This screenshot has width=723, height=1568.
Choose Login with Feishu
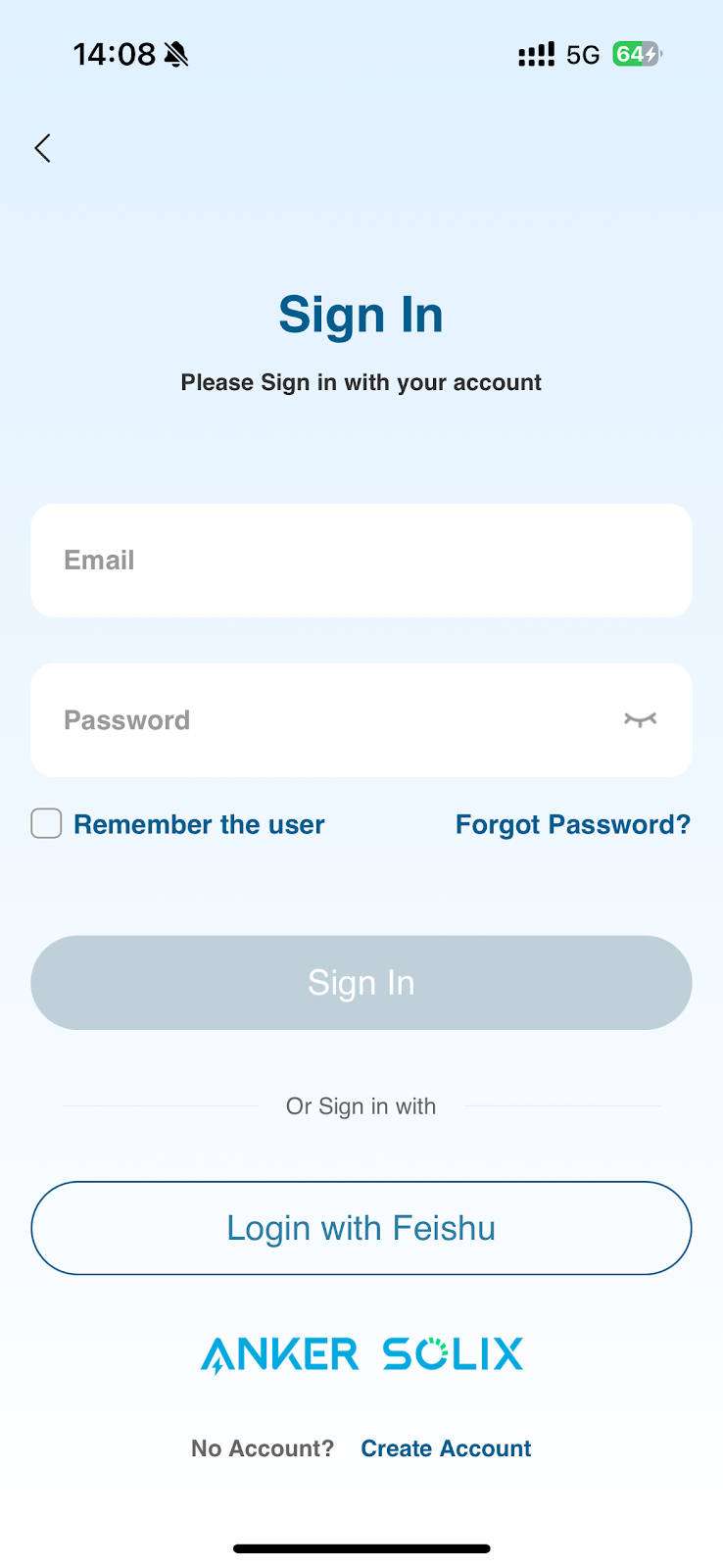pos(361,1228)
